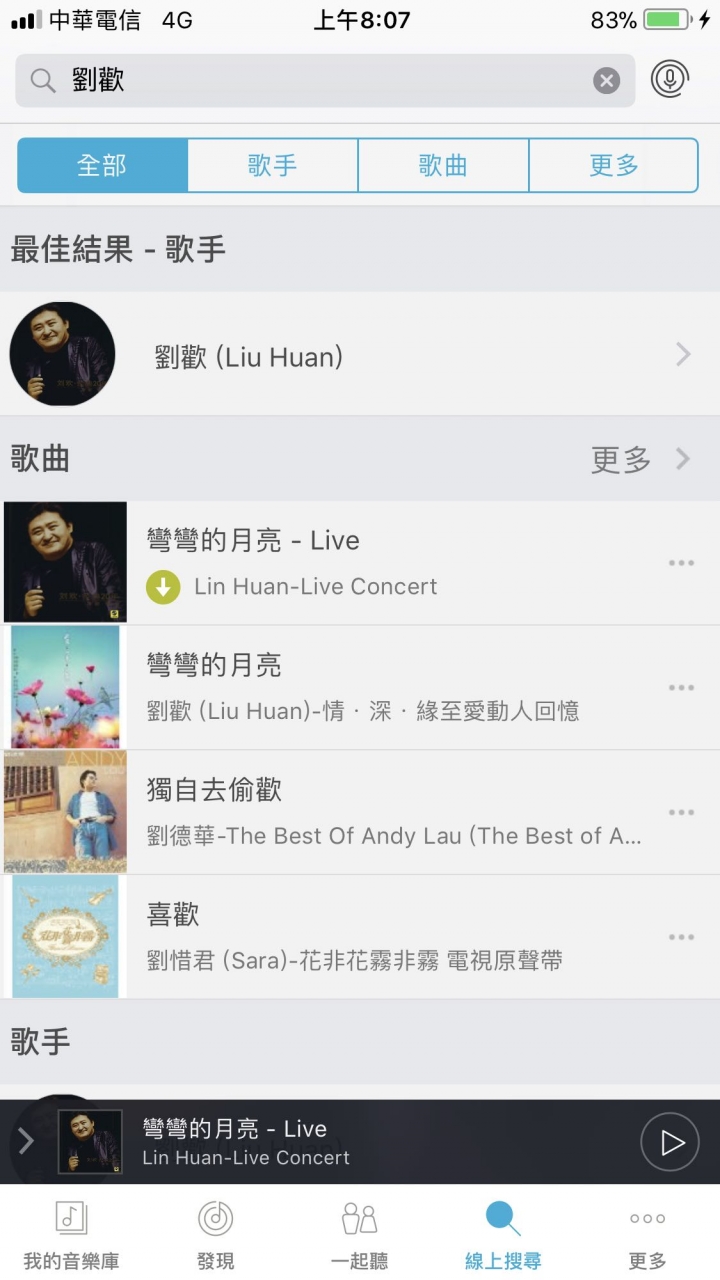Go to 我的音樂庫 tab

click(x=71, y=1236)
